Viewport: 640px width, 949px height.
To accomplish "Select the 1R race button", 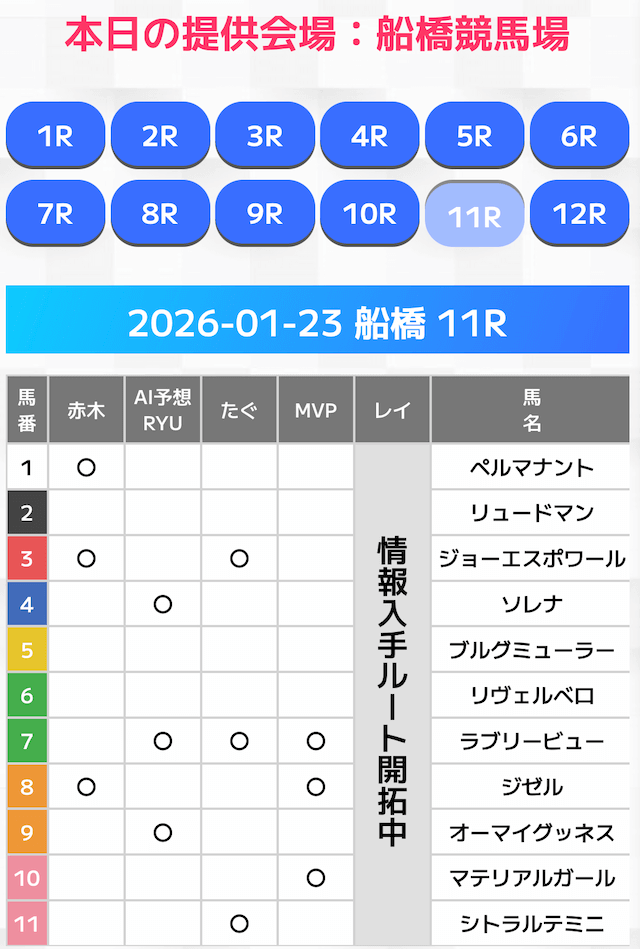I will click(x=55, y=135).
